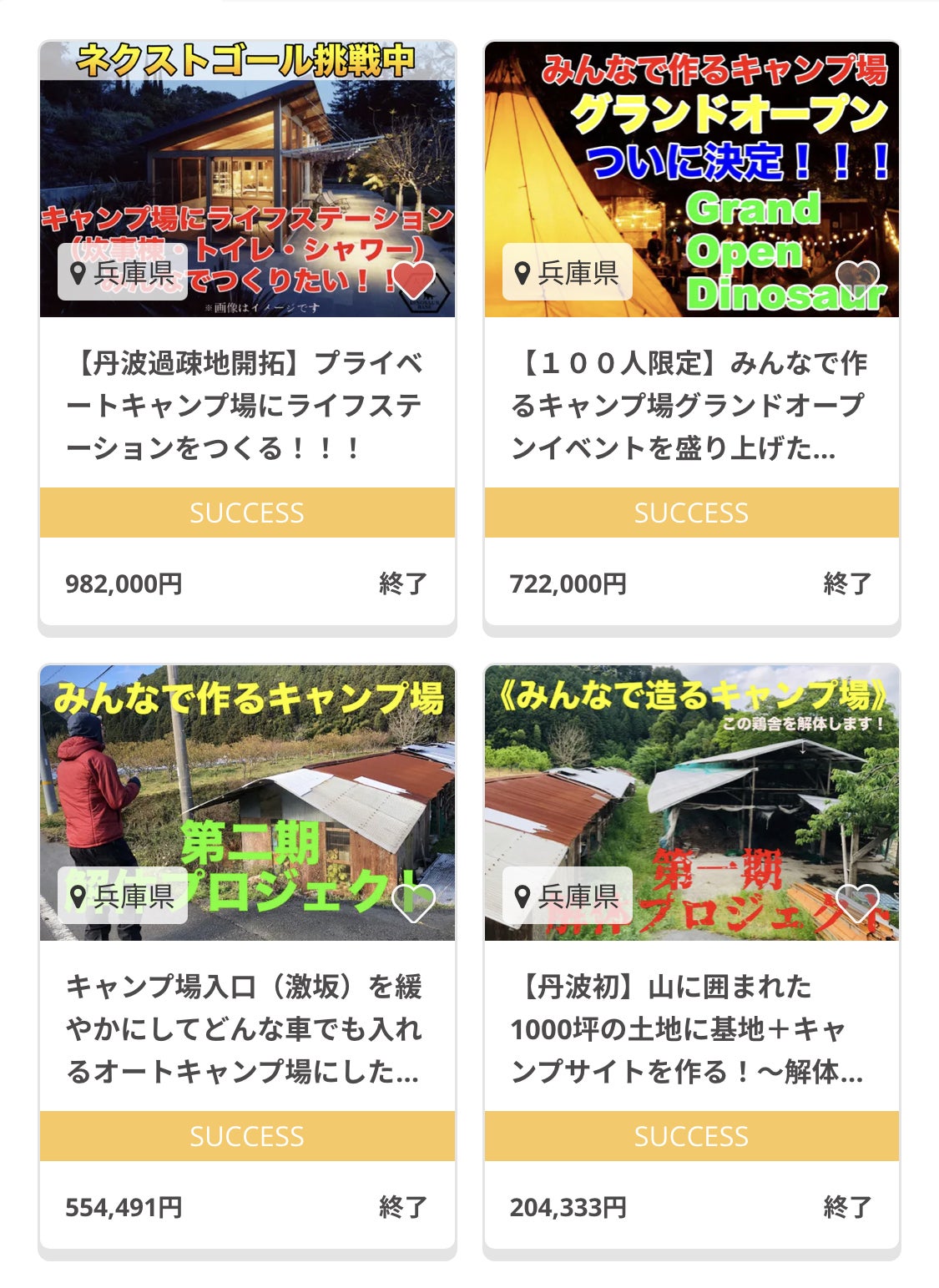Like the 204,333円 解体 project card
The height and width of the screenshot is (1288, 939).
[857, 902]
